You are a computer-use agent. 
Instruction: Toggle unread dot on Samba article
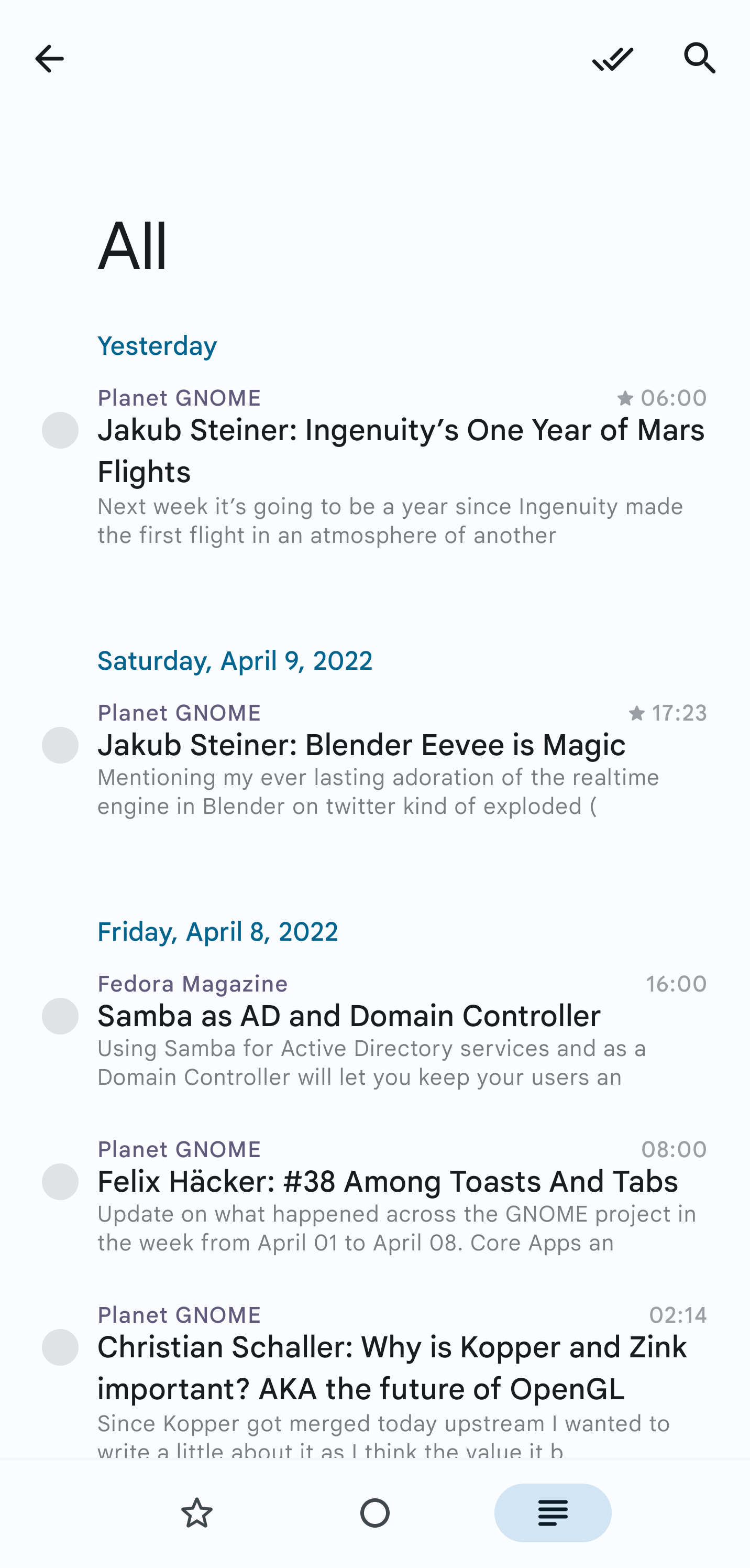point(60,1015)
